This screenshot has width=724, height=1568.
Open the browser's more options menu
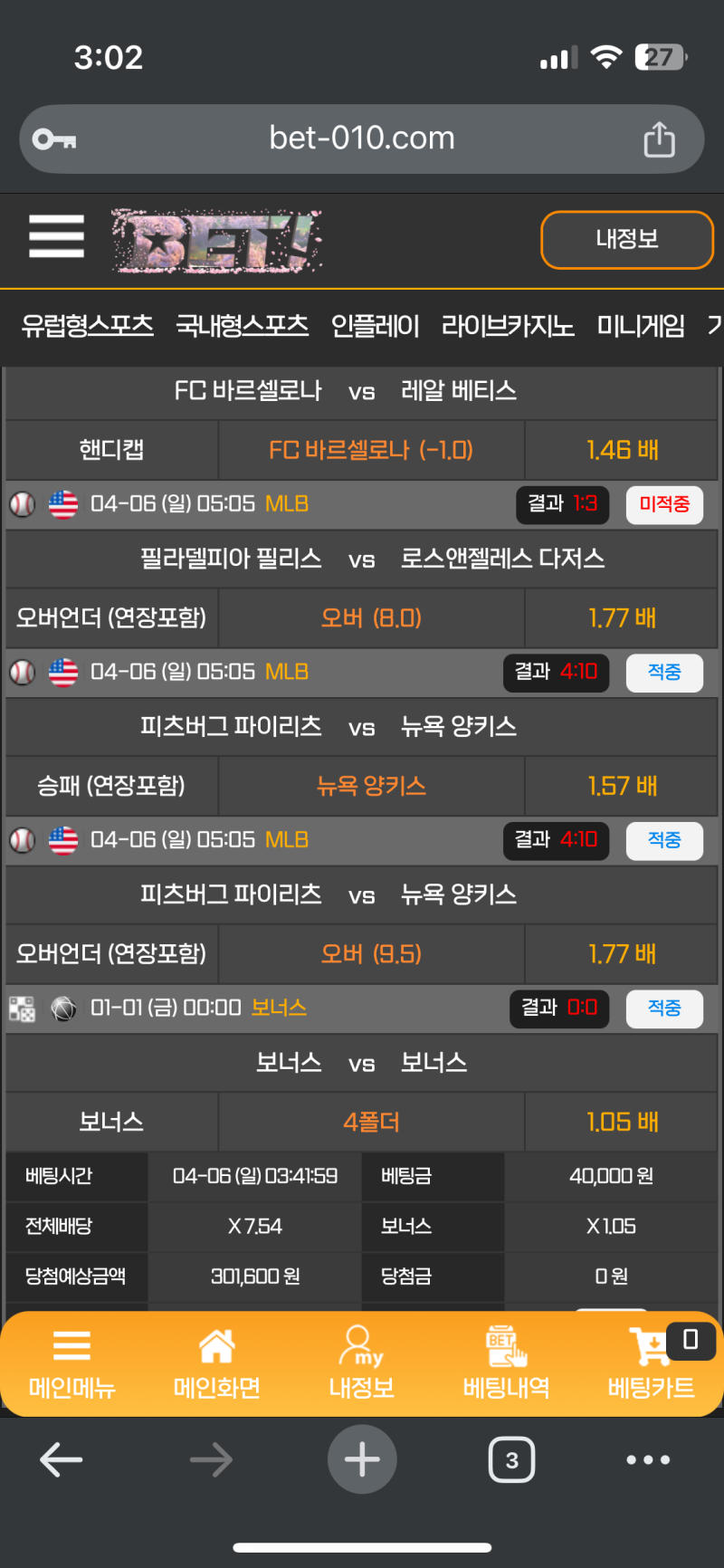click(x=648, y=1459)
